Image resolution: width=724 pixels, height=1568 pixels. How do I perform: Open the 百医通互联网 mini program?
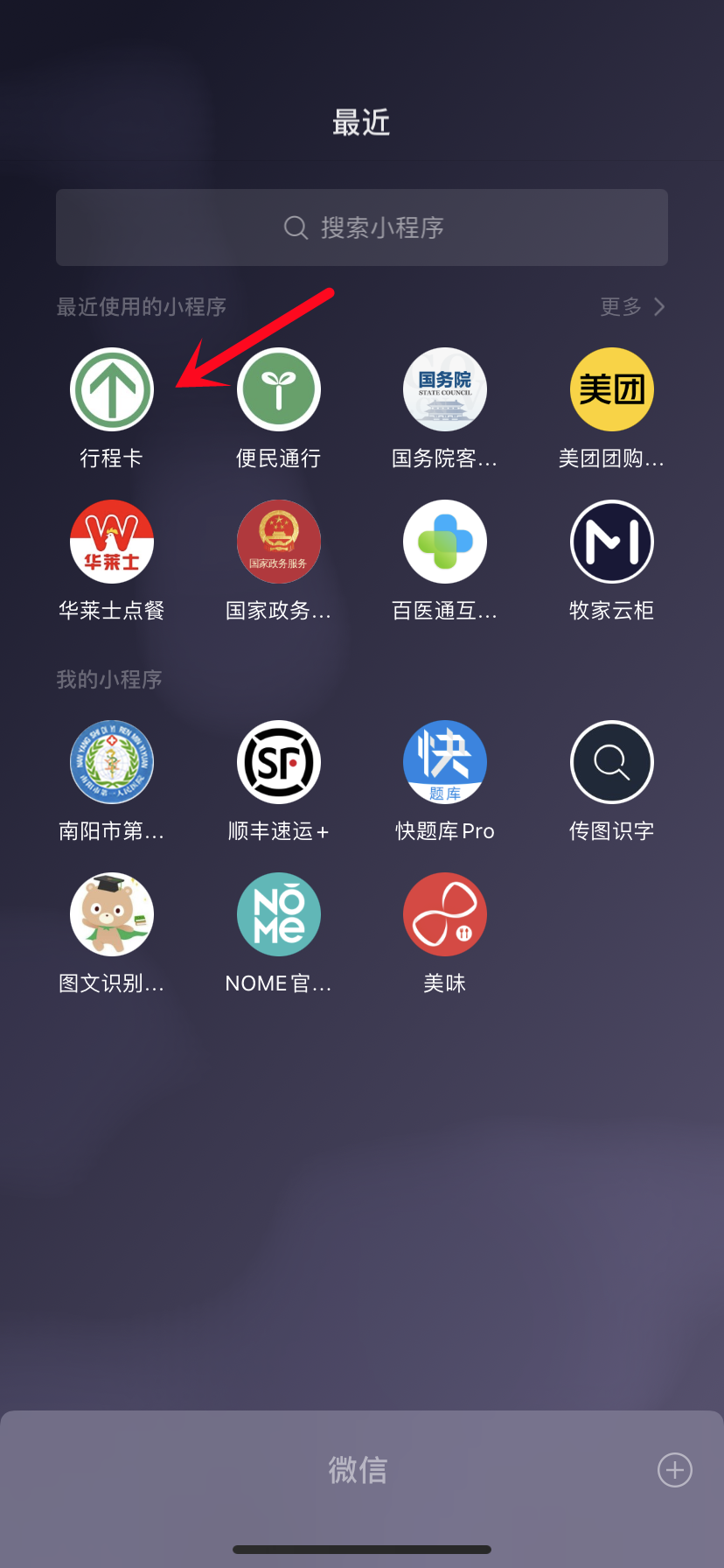coord(445,542)
